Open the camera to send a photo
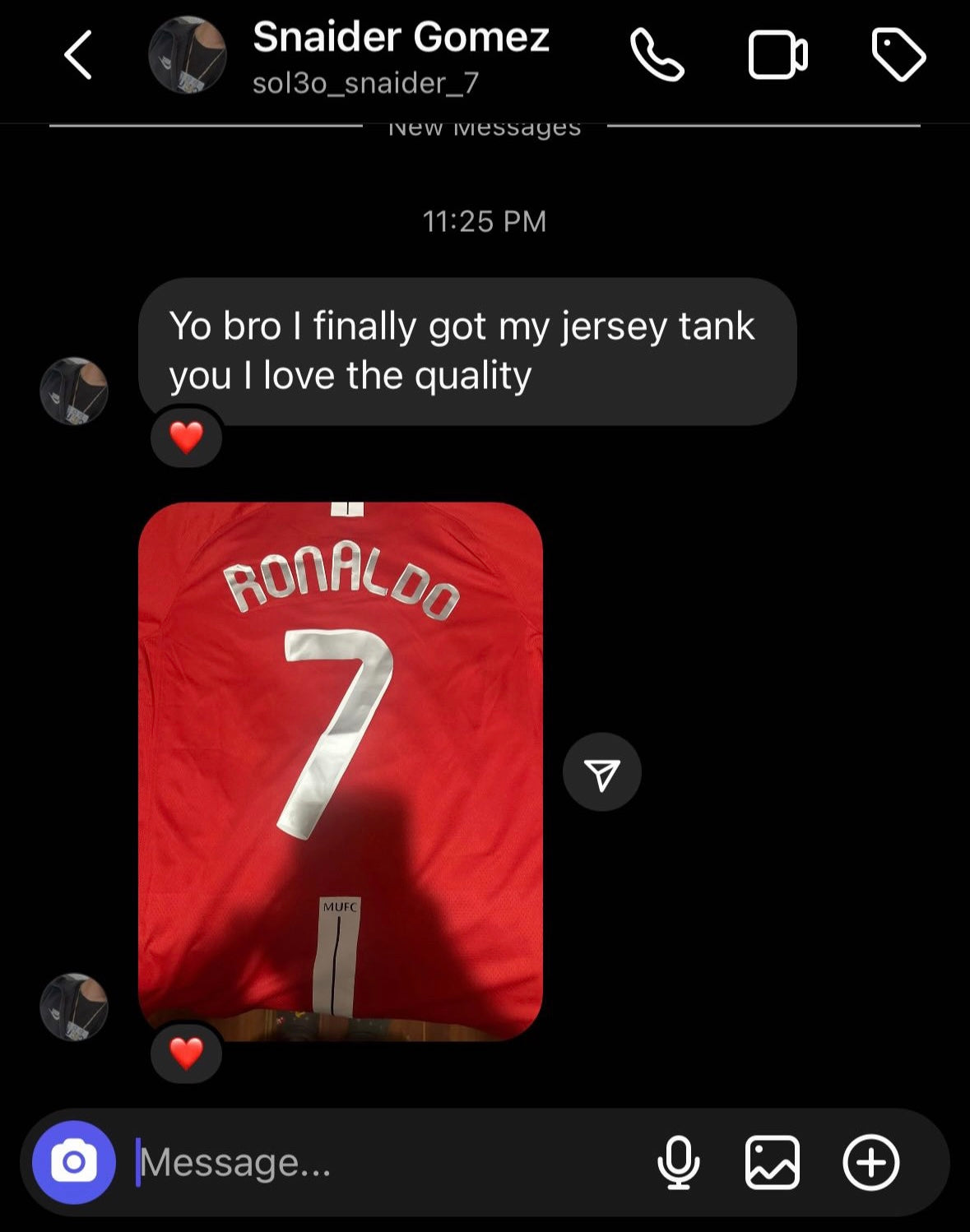The image size is (970, 1232). point(74,1162)
